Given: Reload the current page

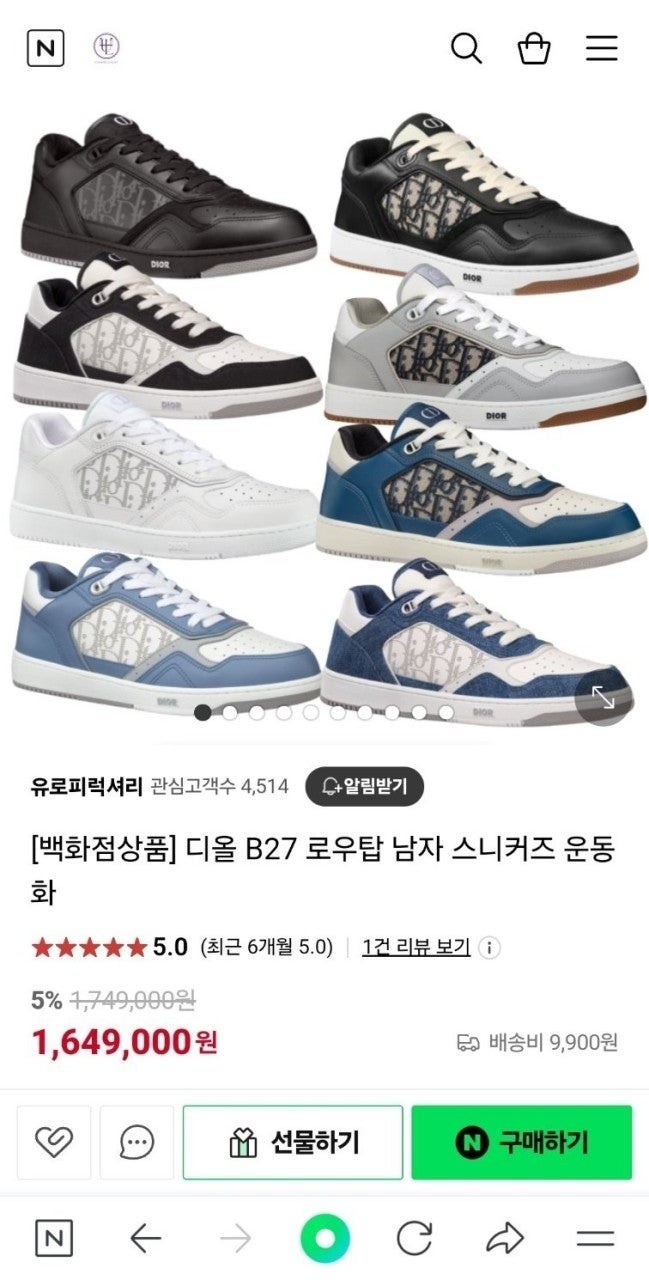Looking at the screenshot, I should point(414,1239).
